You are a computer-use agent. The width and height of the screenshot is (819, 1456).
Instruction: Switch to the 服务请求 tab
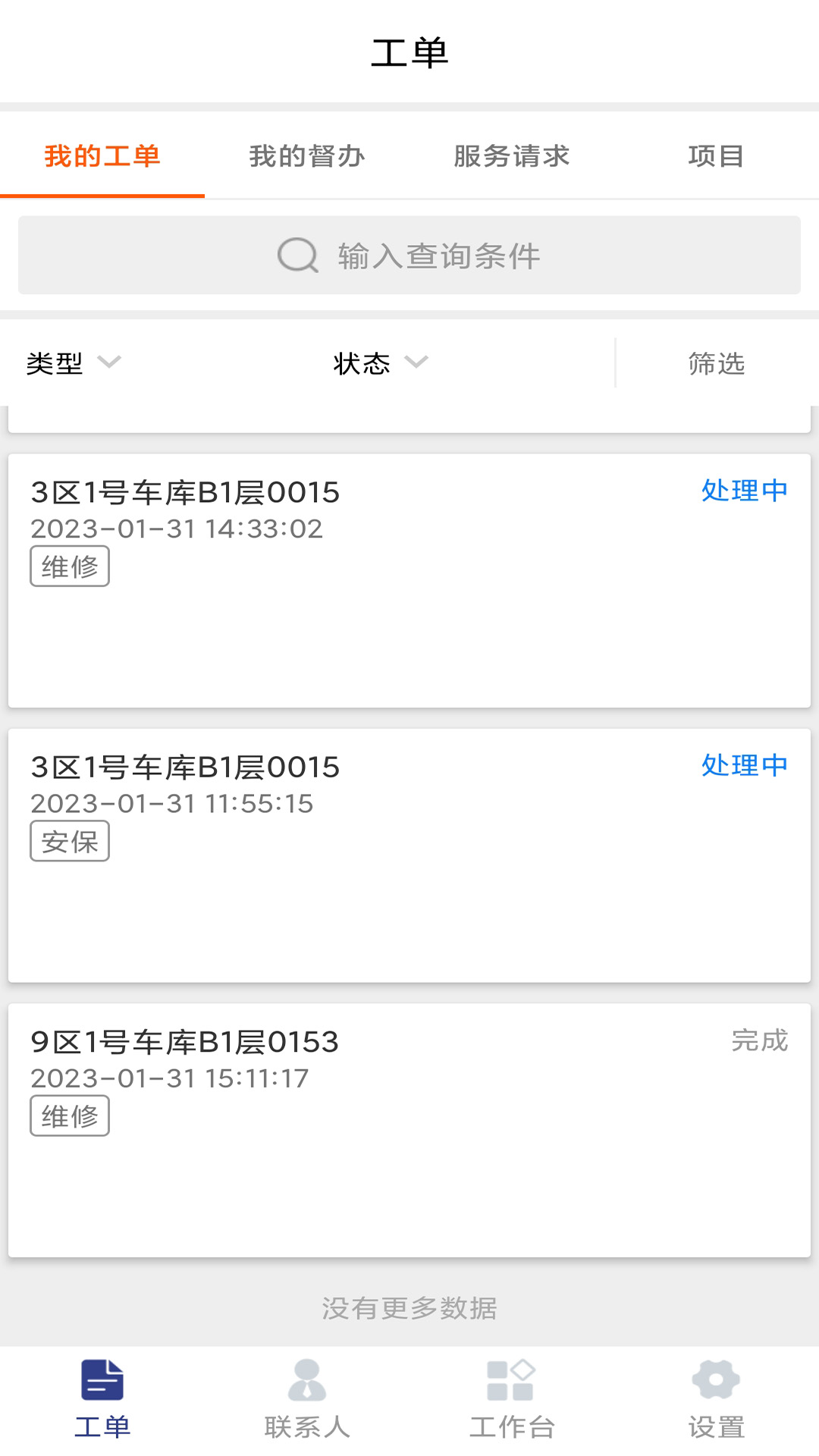click(x=512, y=156)
